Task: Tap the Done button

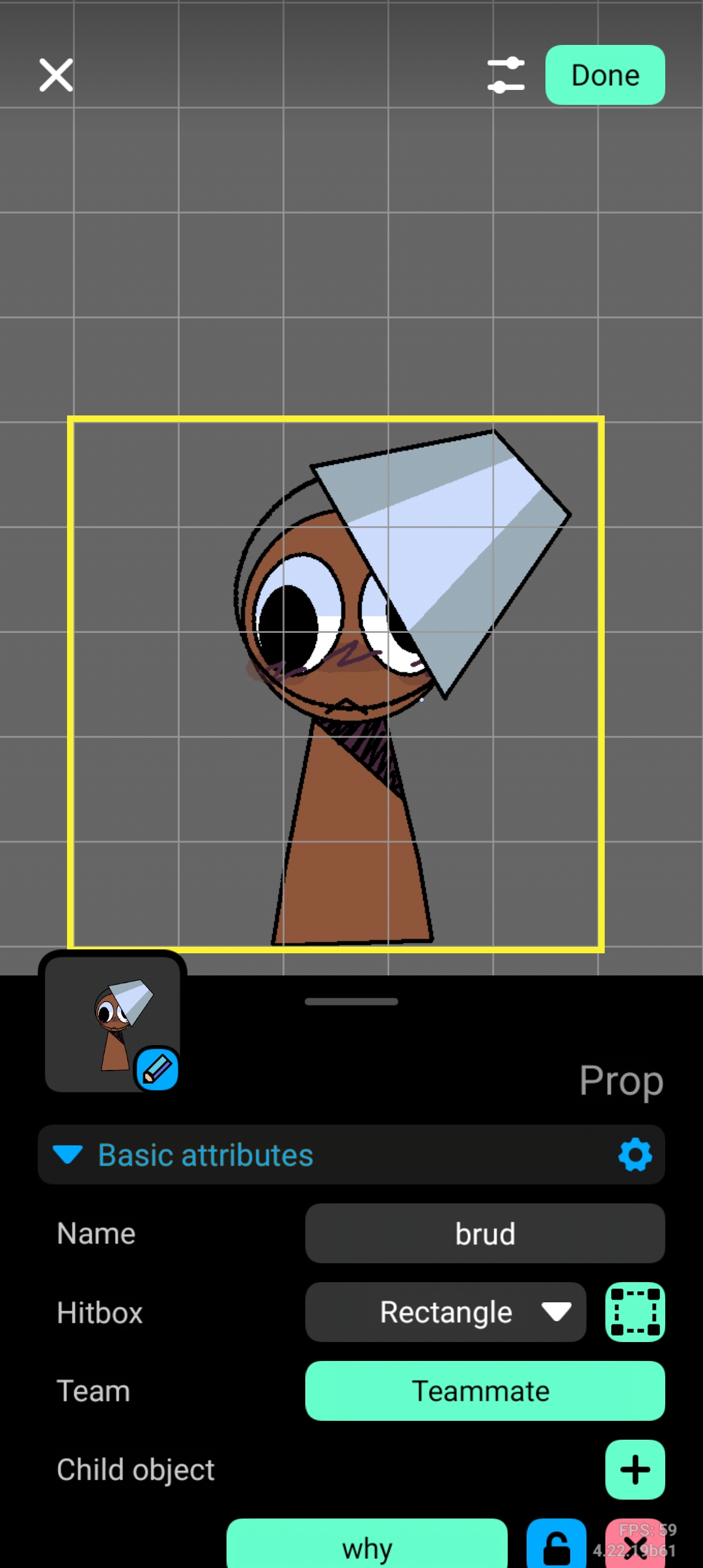Action: tap(605, 76)
